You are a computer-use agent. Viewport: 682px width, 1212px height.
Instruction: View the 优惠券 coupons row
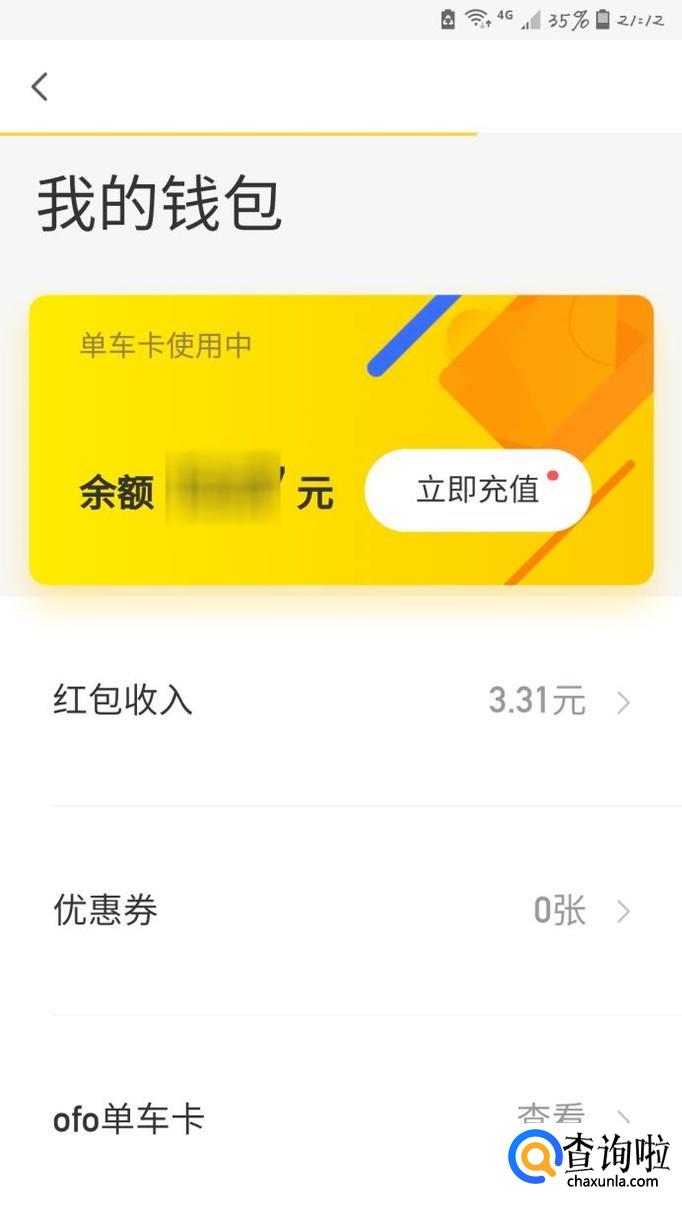pos(340,911)
